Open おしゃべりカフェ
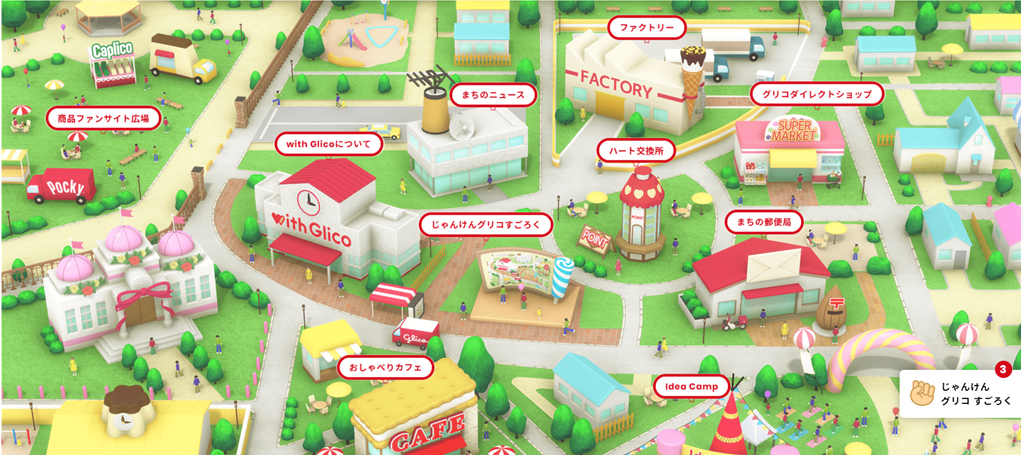This screenshot has height=455, width=1021. [385, 369]
